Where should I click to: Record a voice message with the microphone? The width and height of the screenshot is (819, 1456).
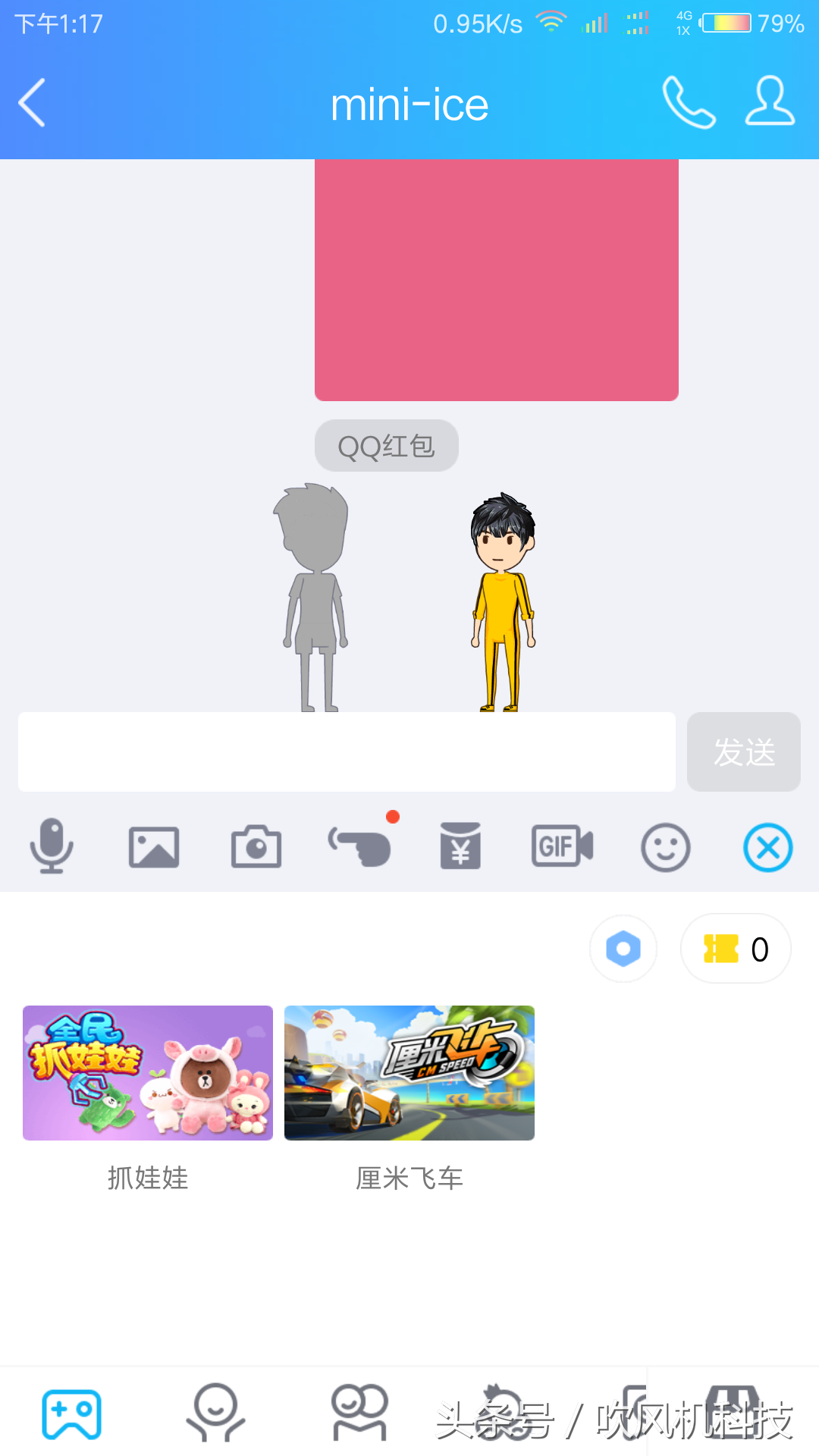52,846
